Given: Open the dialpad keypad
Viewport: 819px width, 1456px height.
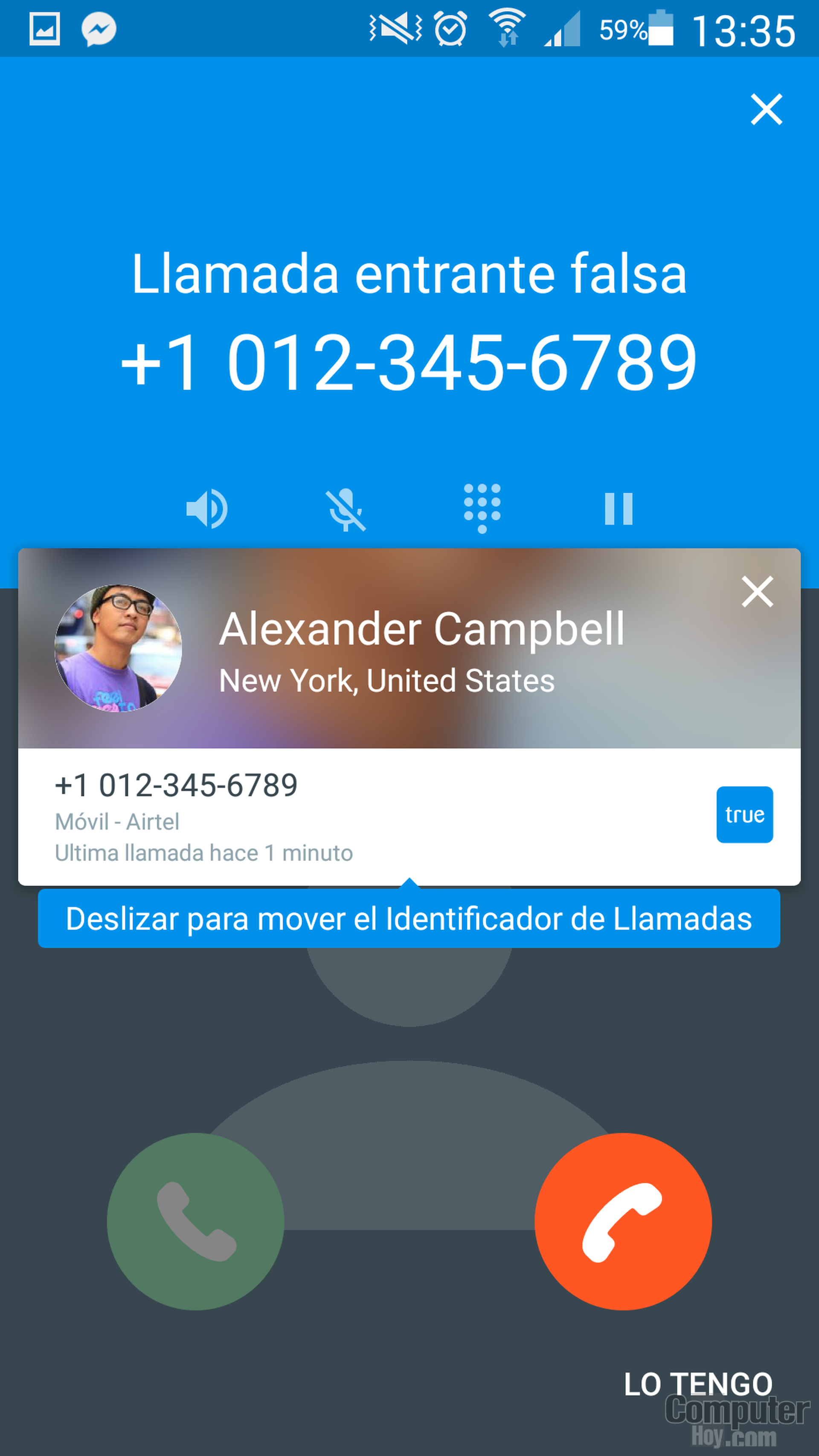Looking at the screenshot, I should [483, 508].
